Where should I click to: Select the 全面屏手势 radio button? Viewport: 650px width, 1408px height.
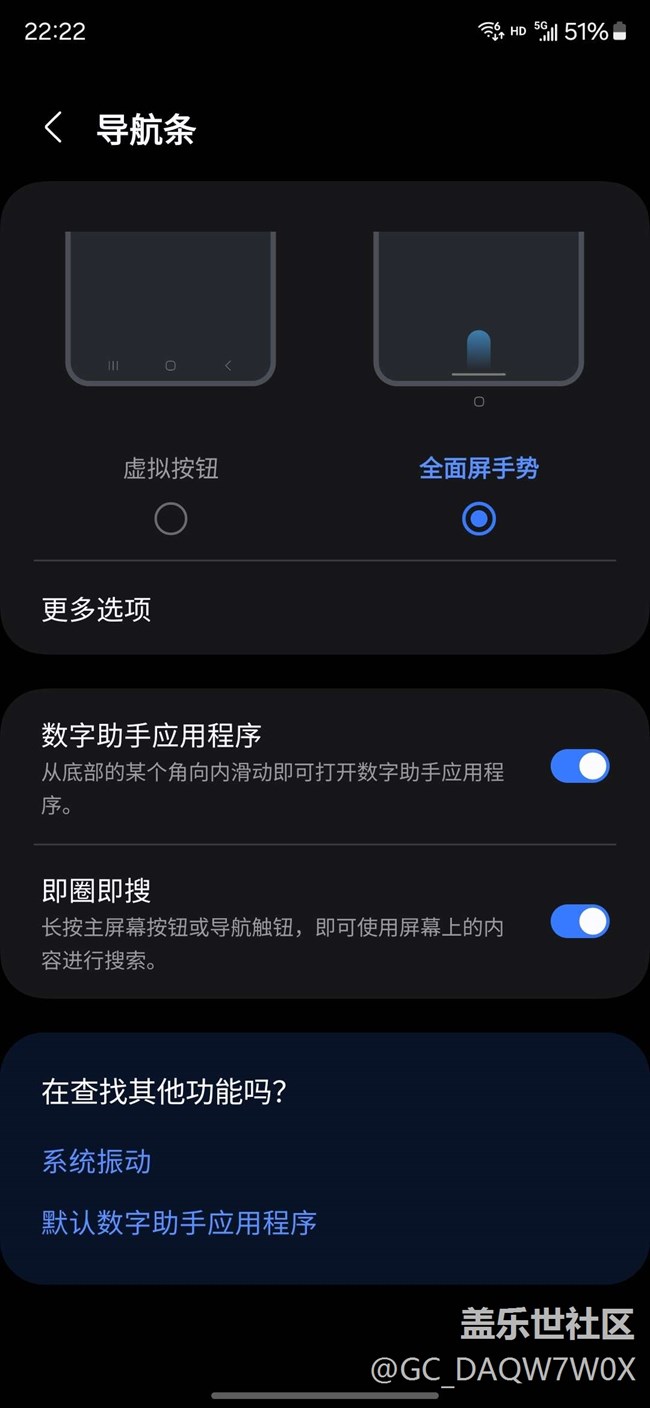(479, 519)
